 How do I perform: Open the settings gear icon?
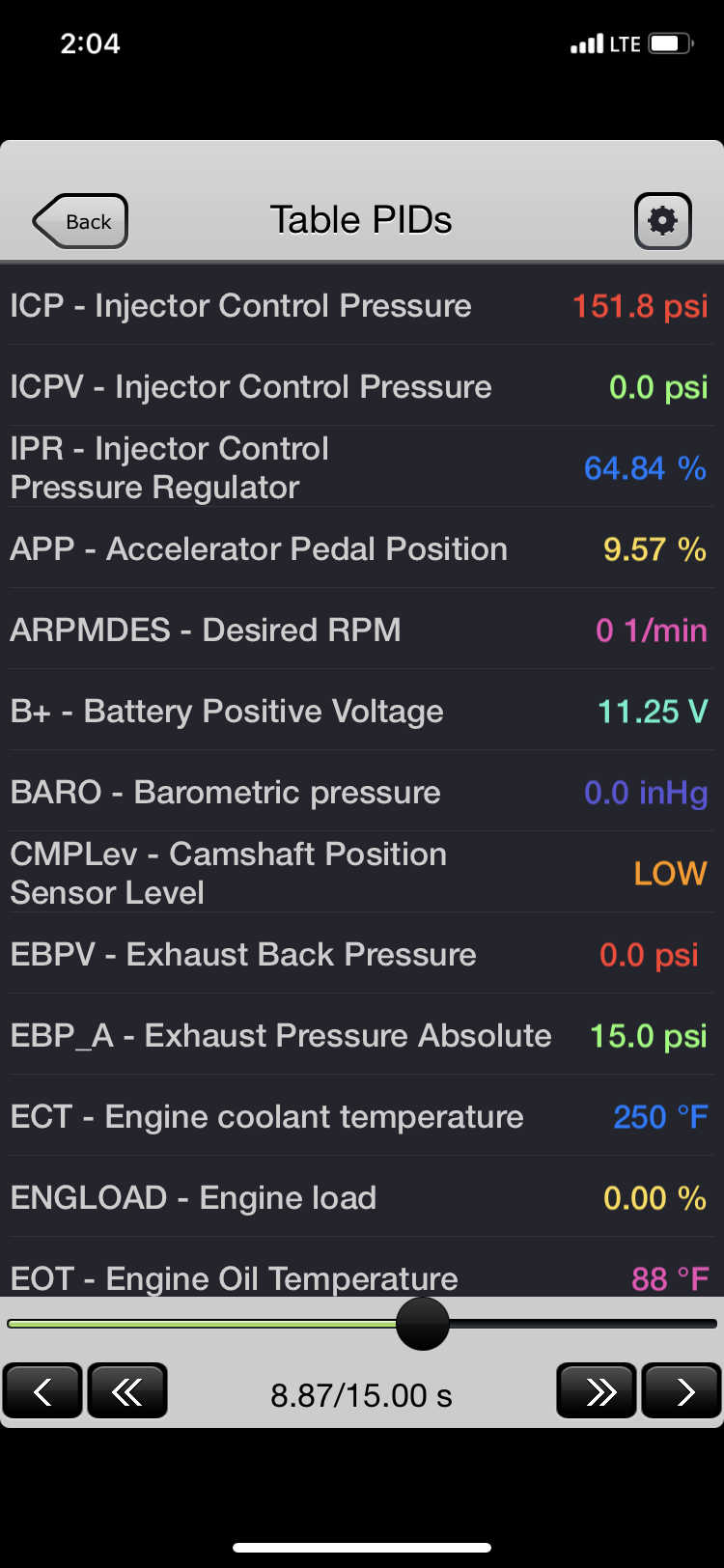[x=663, y=220]
